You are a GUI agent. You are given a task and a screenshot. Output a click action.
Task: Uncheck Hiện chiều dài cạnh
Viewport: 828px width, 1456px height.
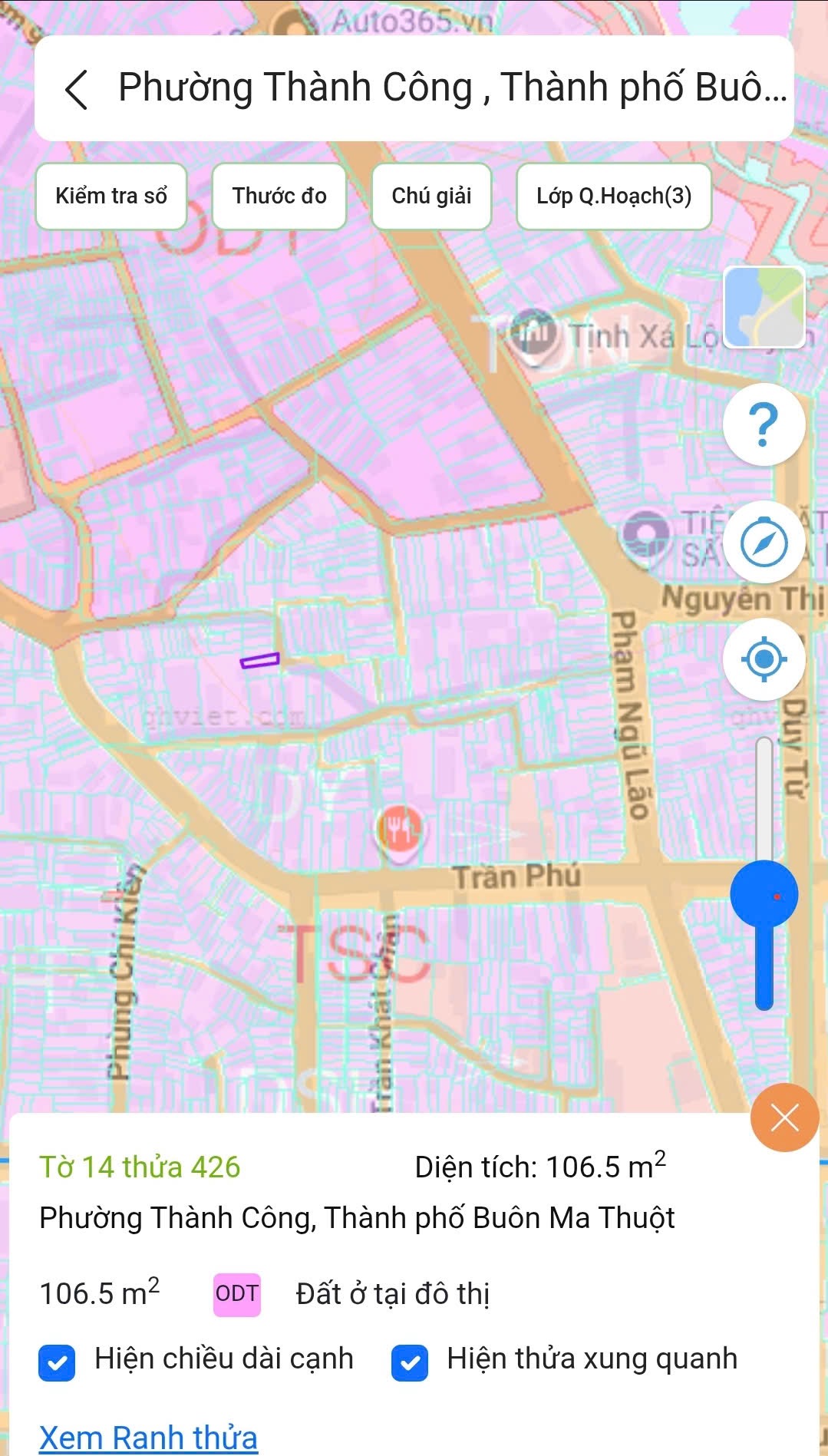58,1363
